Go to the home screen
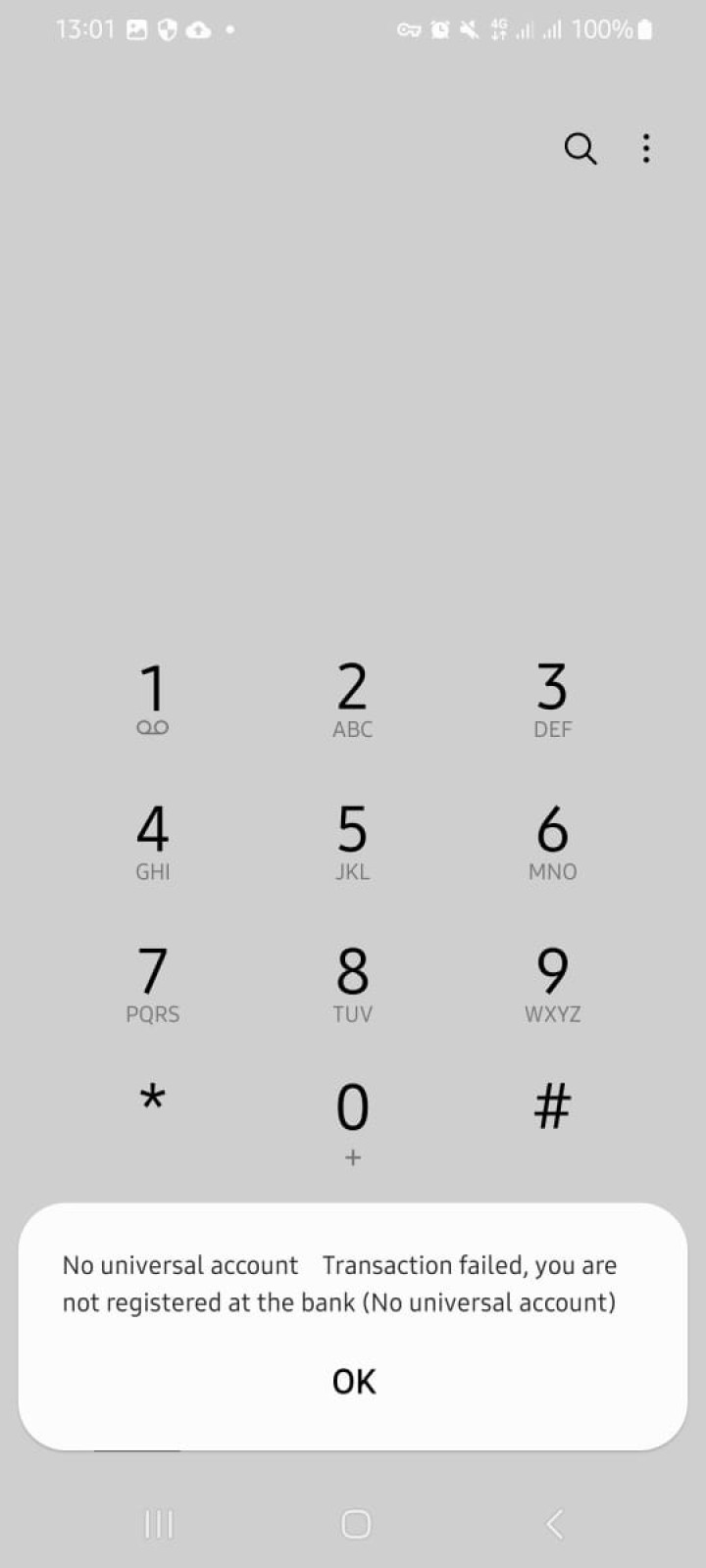The image size is (706, 1568). pos(355,1524)
